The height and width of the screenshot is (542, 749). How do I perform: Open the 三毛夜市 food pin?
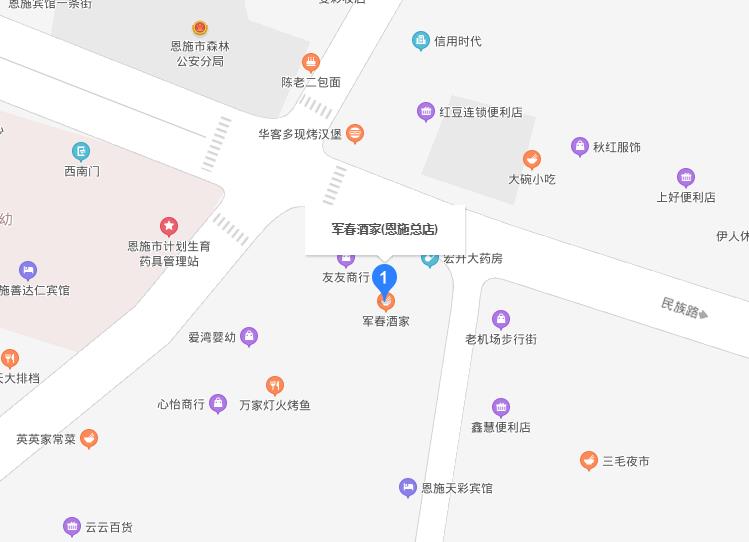coord(589,461)
